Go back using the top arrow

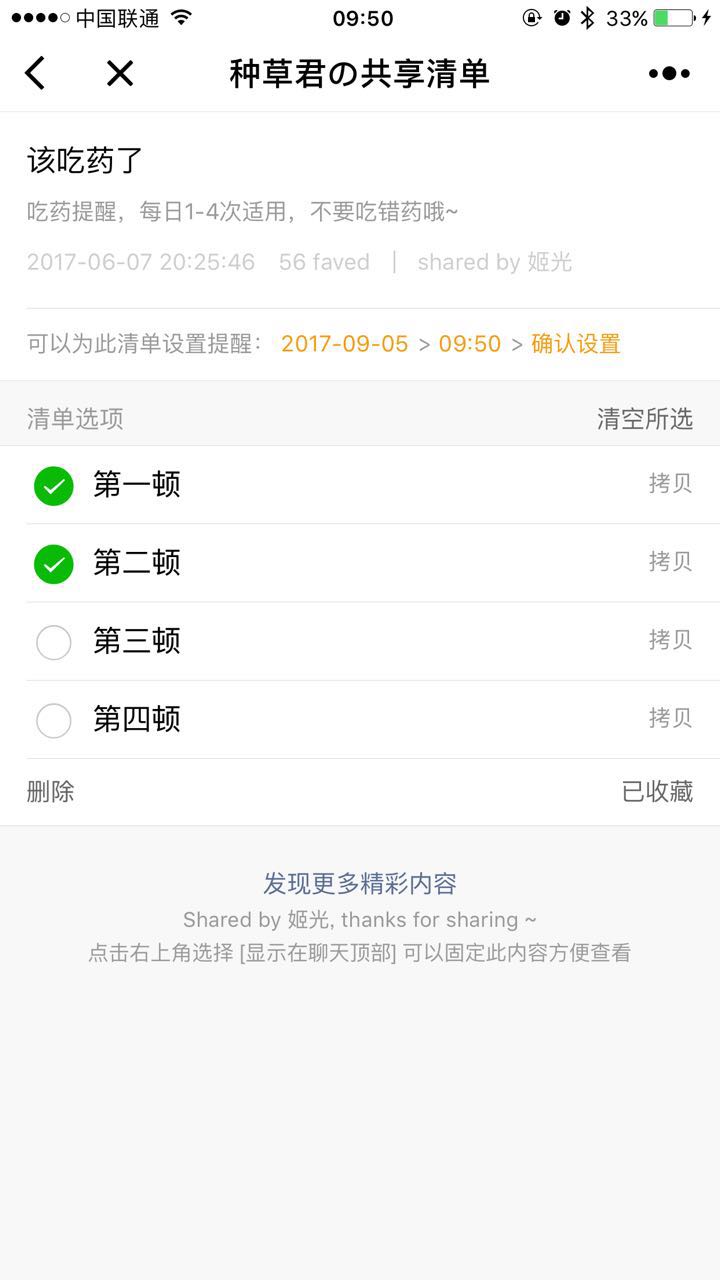(x=36, y=73)
